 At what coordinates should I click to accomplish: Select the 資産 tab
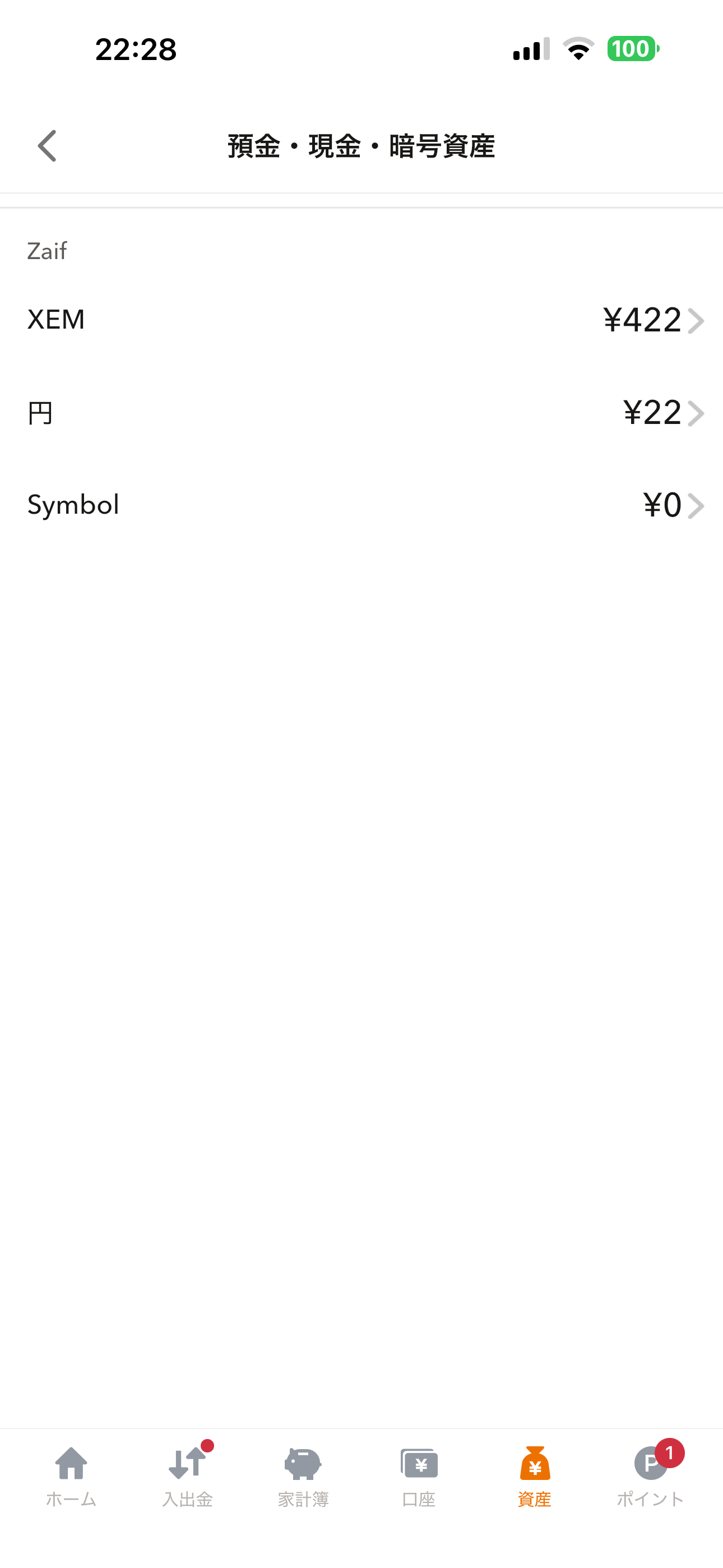(534, 1475)
